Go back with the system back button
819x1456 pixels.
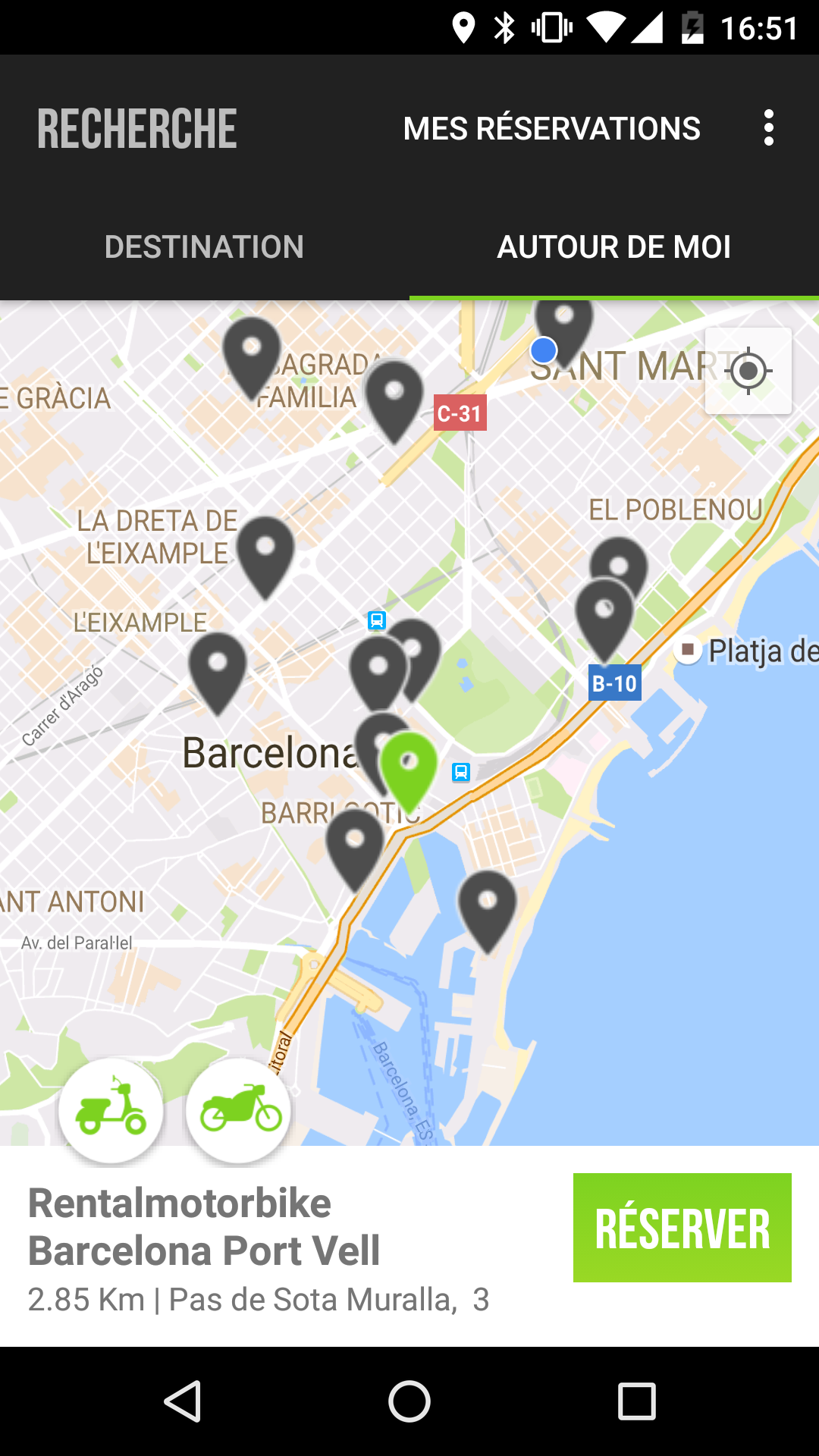click(x=183, y=1401)
